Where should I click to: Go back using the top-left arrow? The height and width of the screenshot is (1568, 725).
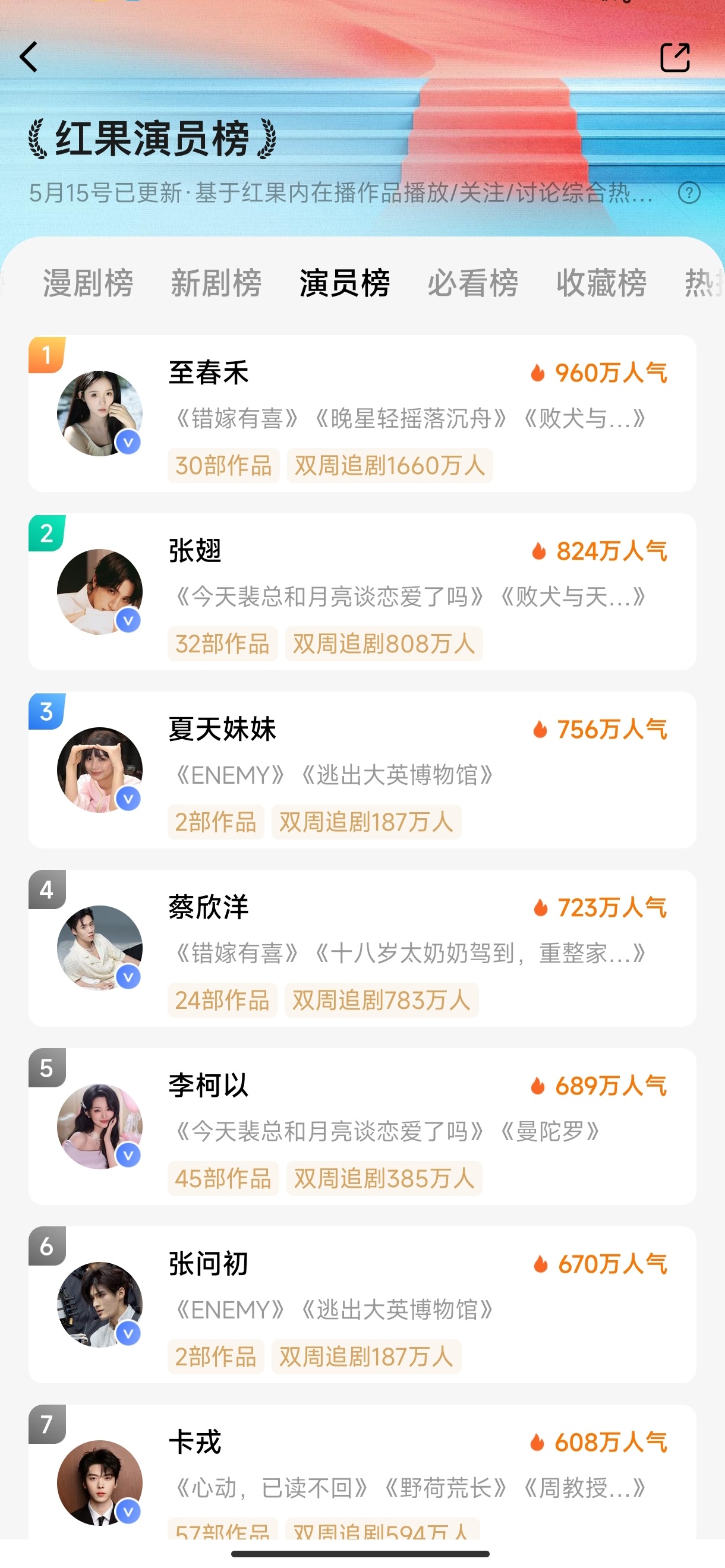(29, 56)
